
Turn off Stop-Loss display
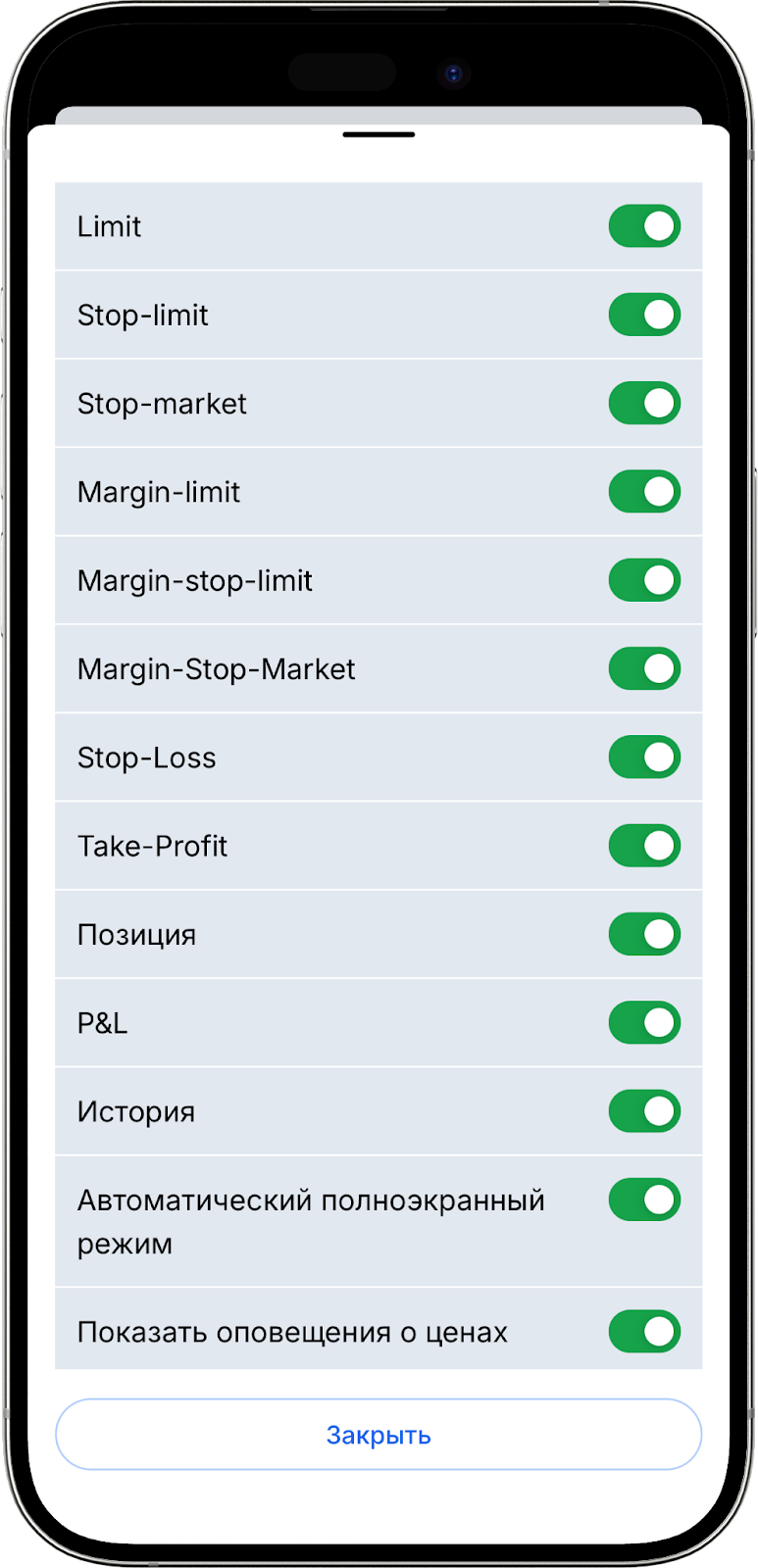(x=644, y=758)
